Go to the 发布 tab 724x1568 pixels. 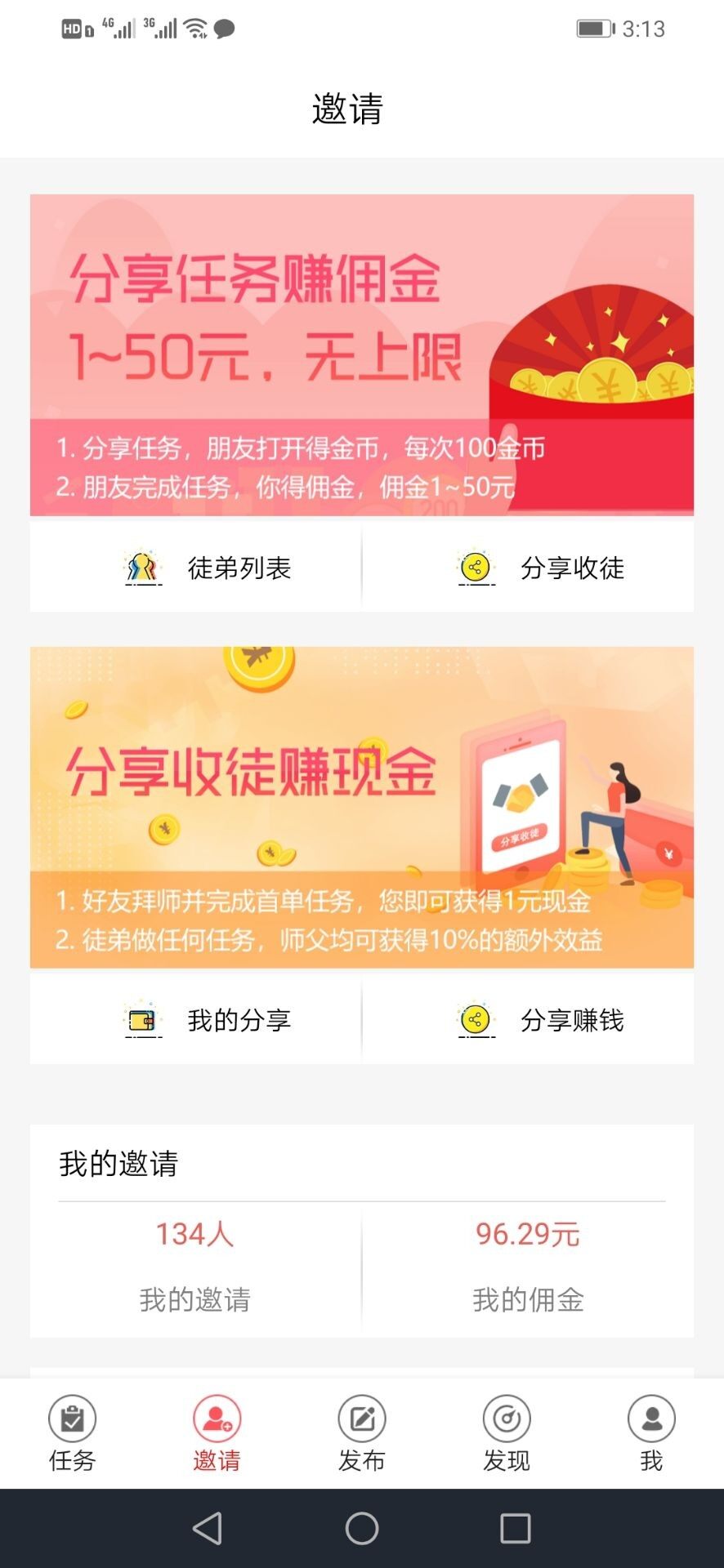(362, 1433)
